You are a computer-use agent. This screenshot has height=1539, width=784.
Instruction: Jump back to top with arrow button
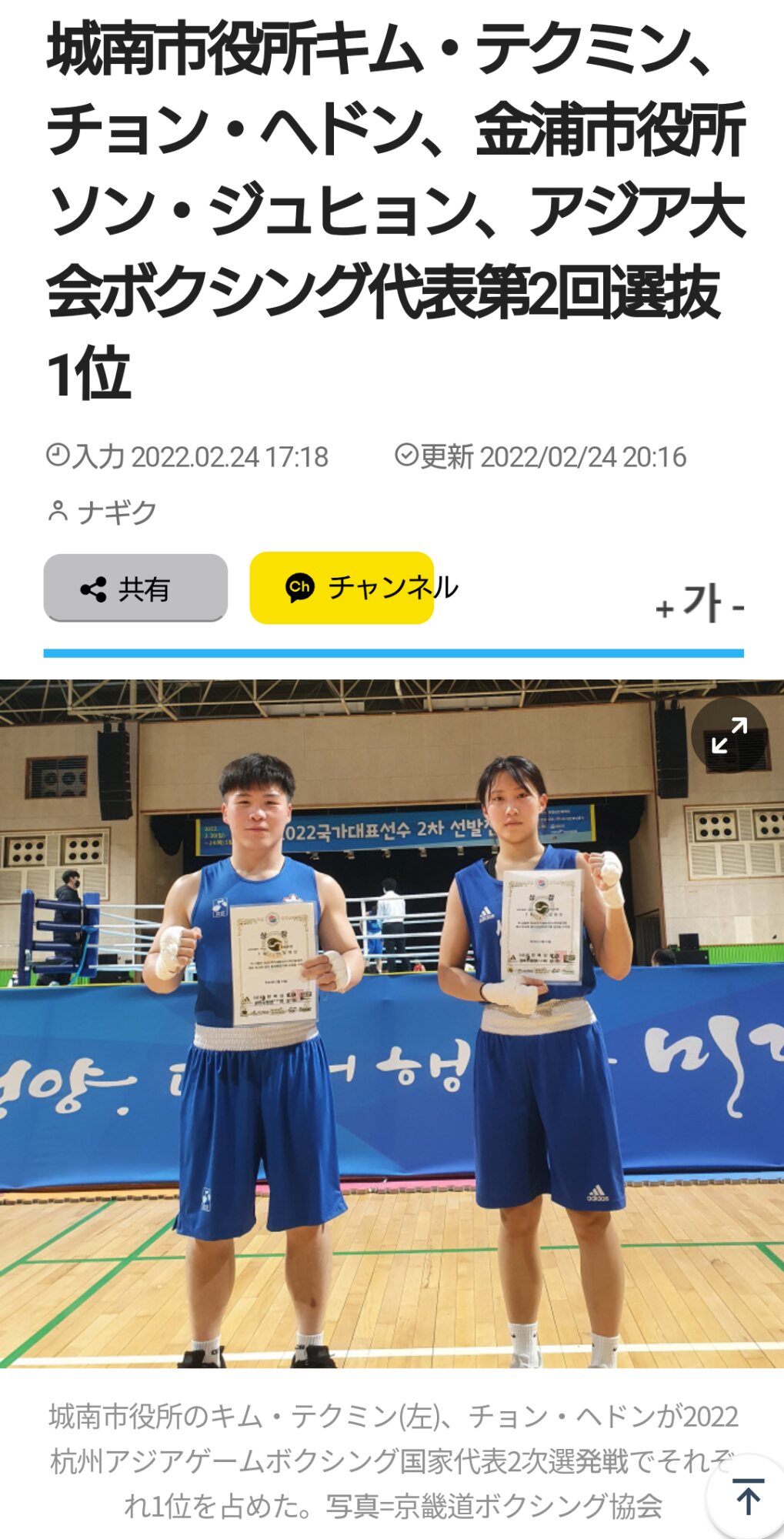tap(747, 1497)
